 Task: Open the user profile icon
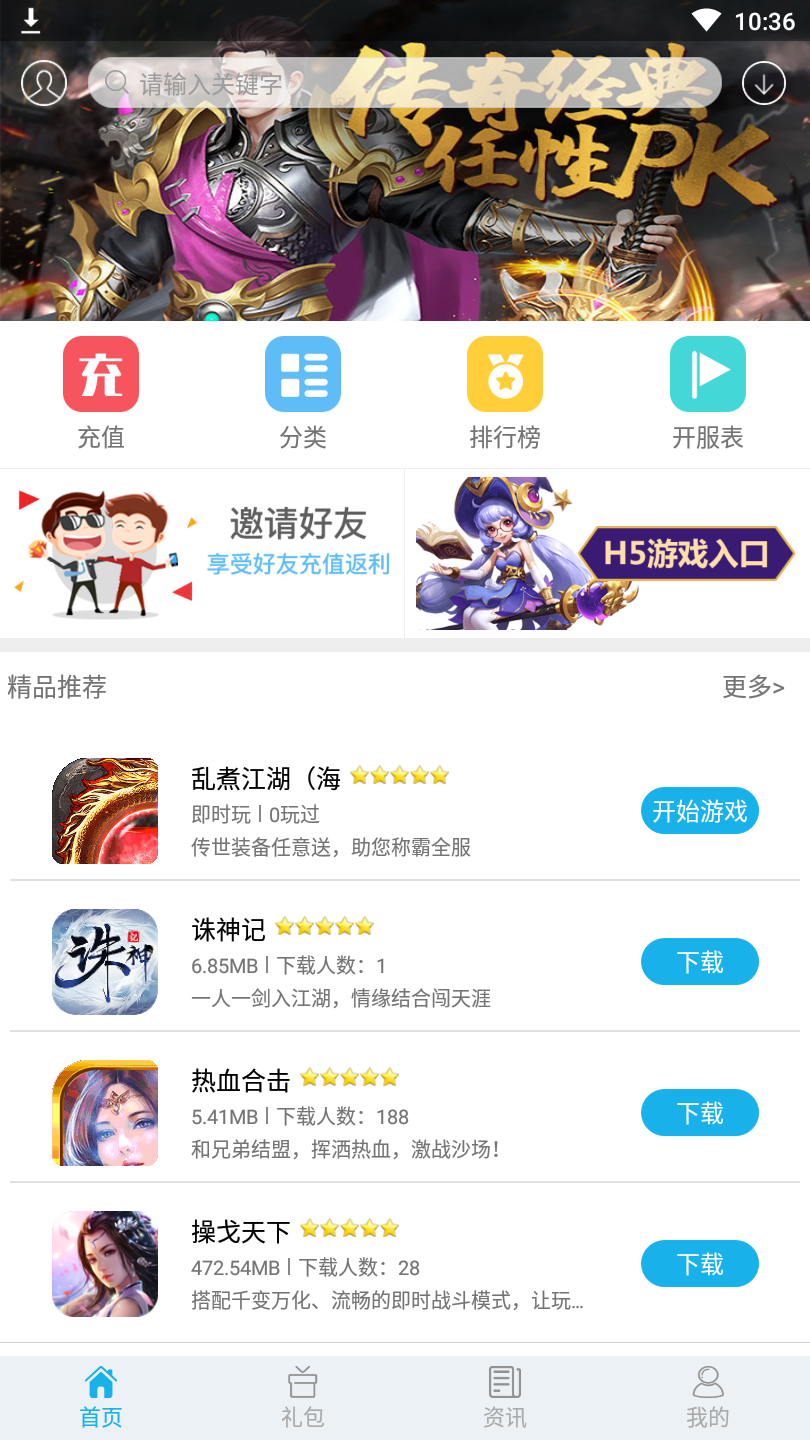point(44,83)
